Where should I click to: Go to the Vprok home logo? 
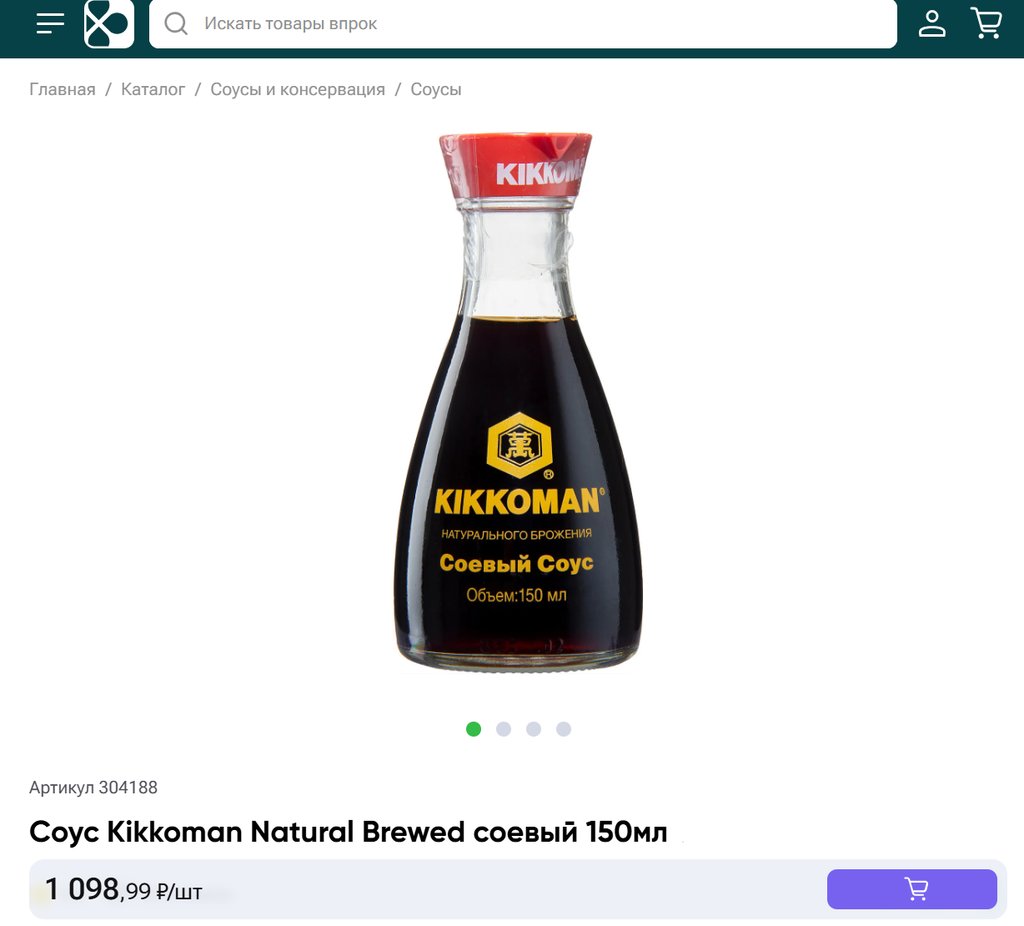click(109, 24)
